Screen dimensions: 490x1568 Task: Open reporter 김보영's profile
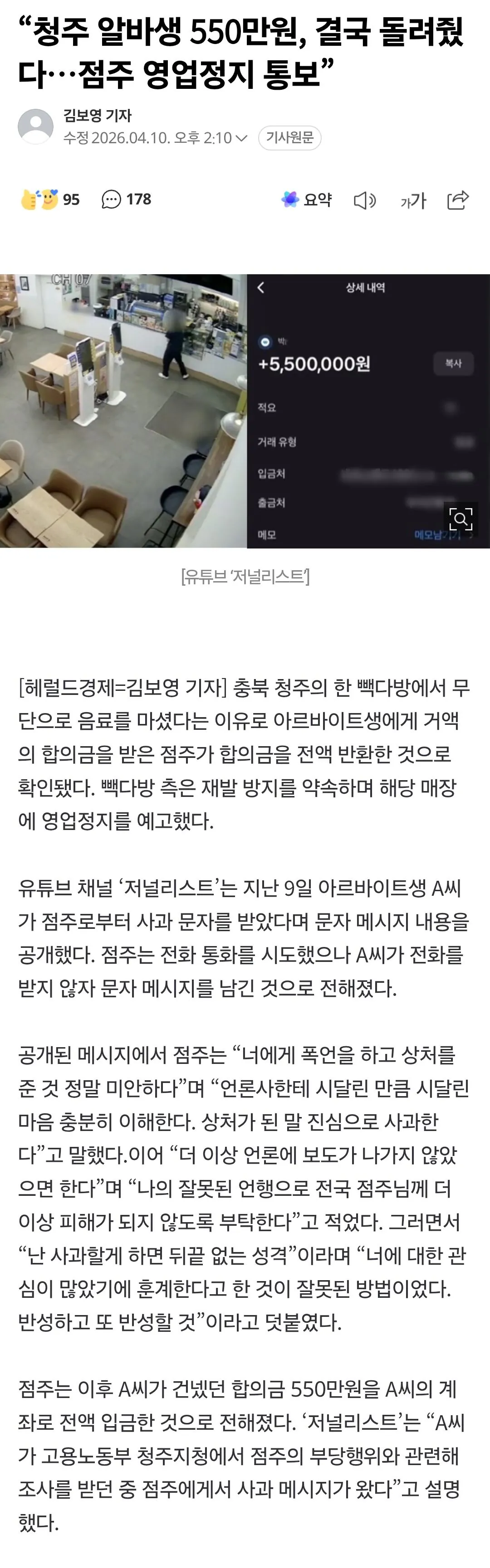[97, 115]
